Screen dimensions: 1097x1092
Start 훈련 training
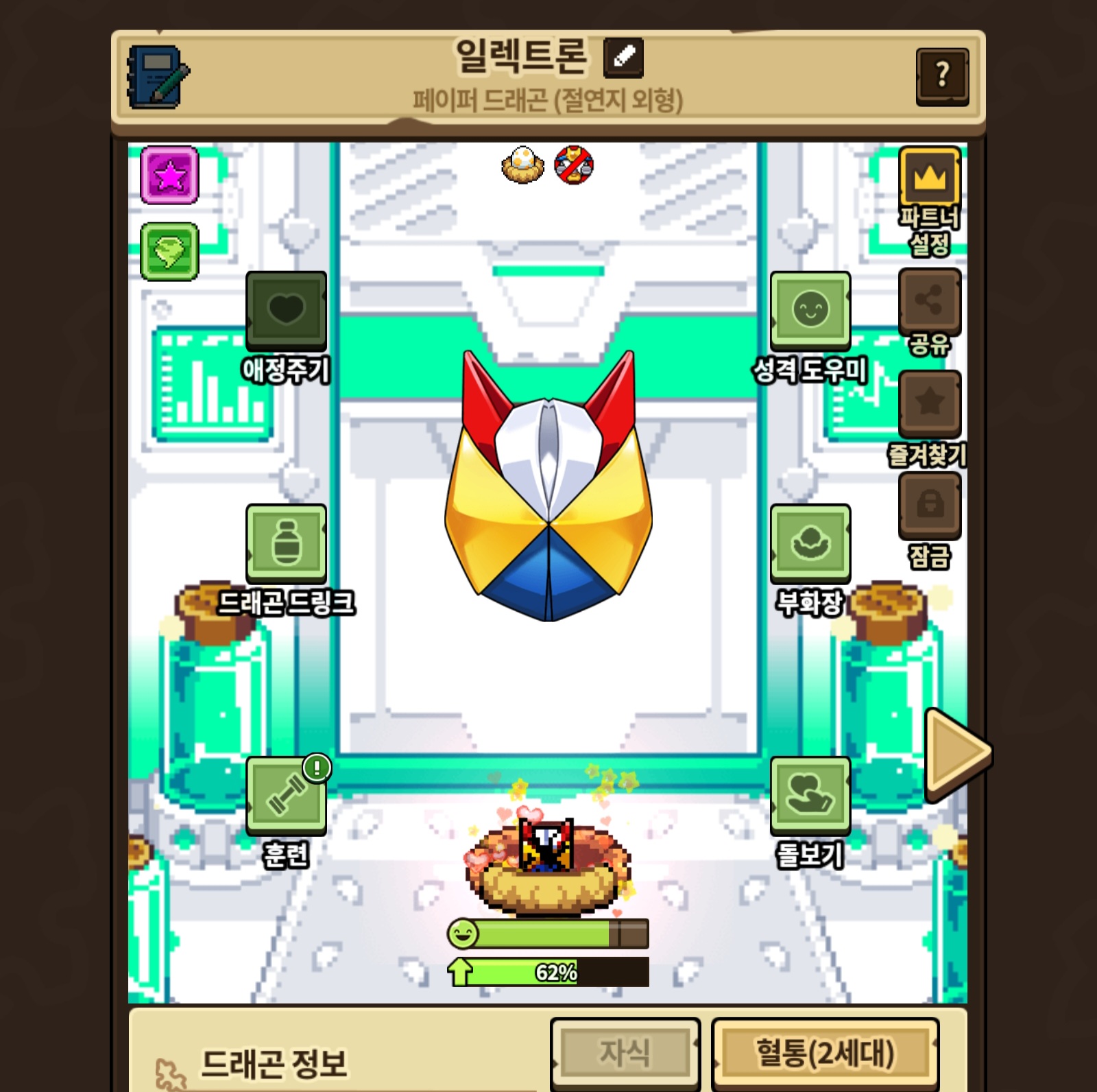coord(286,795)
